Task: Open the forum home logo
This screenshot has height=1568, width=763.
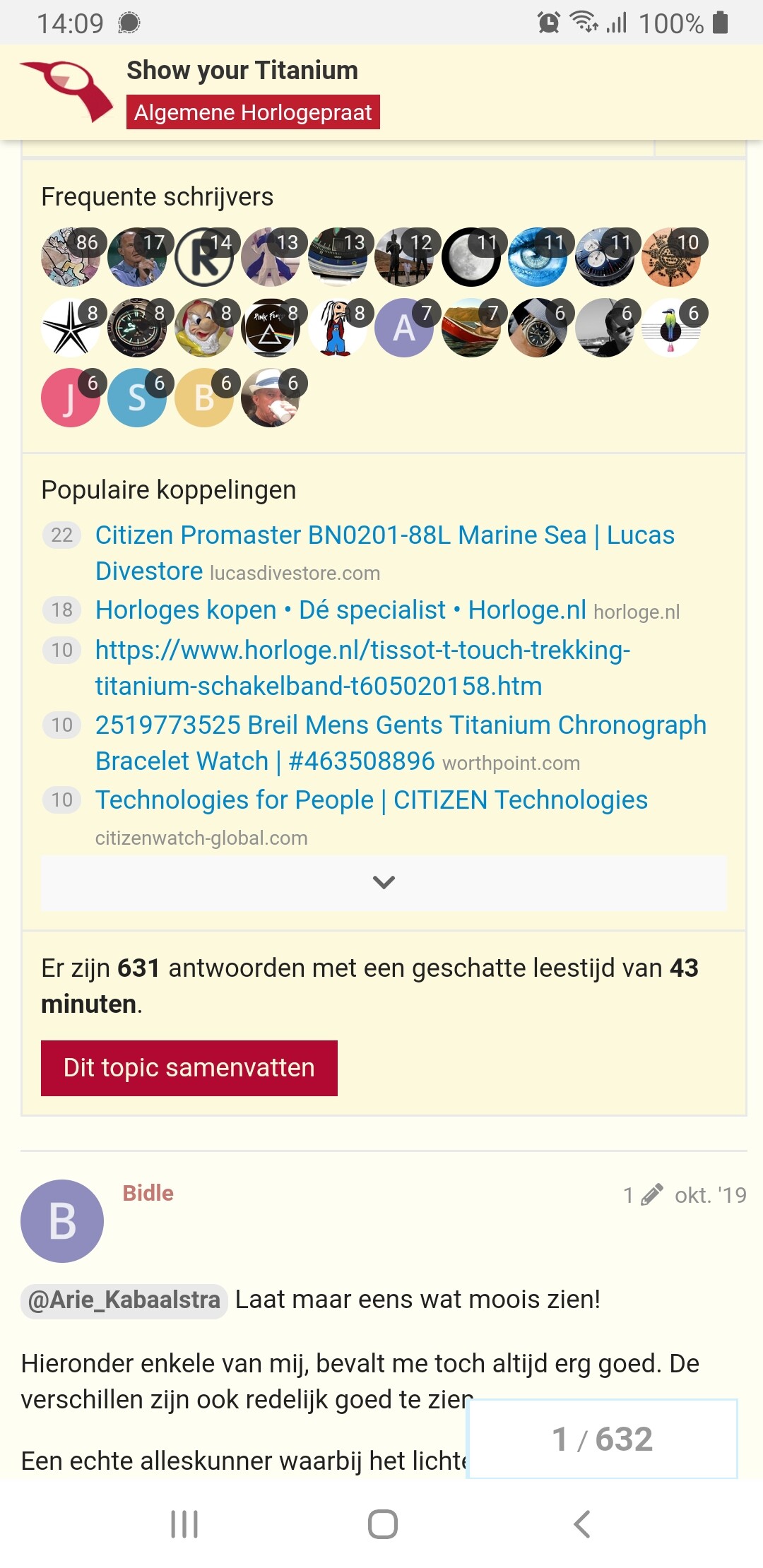Action: [x=66, y=91]
